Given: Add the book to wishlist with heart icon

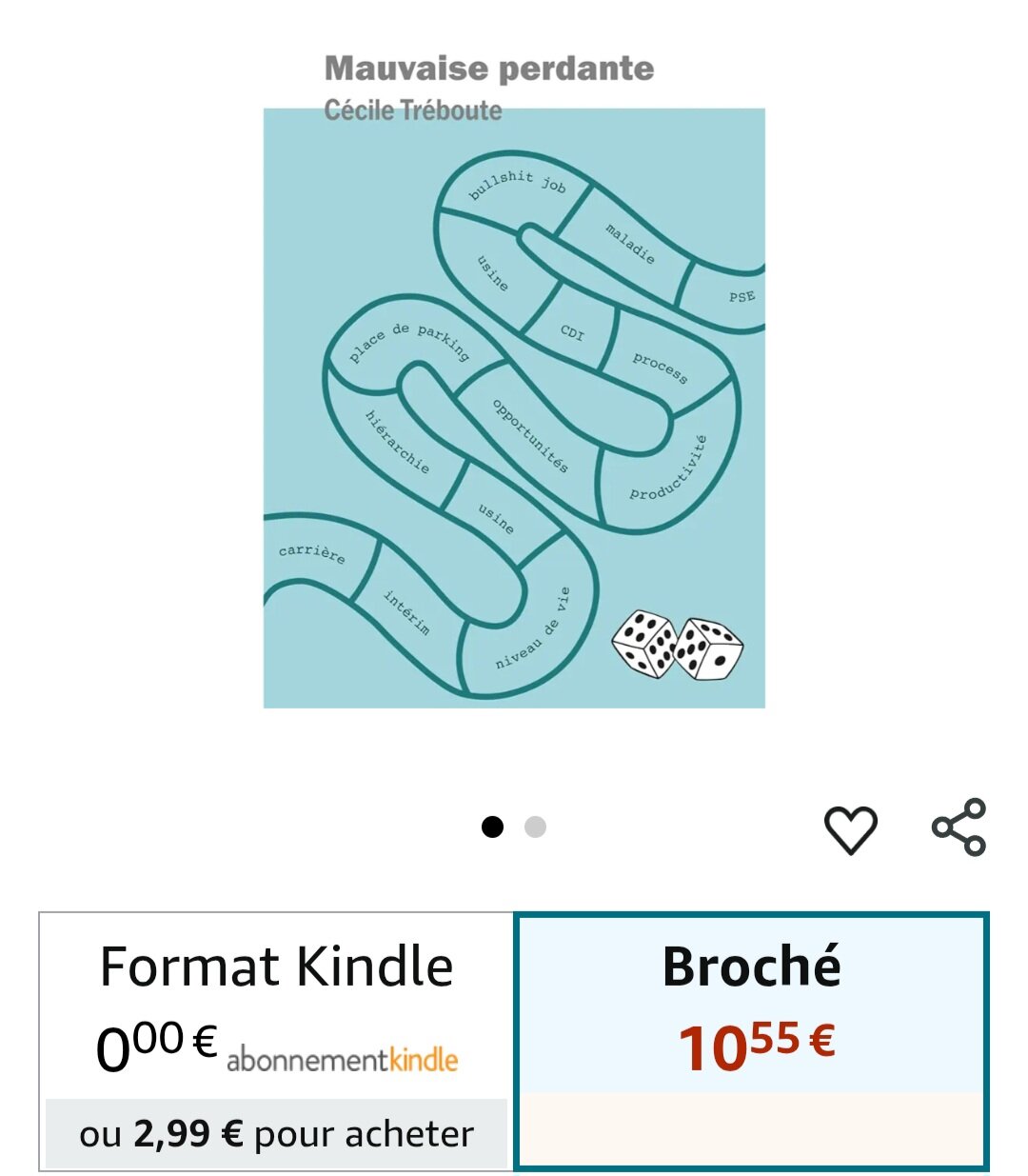Looking at the screenshot, I should pyautogui.click(x=849, y=828).
